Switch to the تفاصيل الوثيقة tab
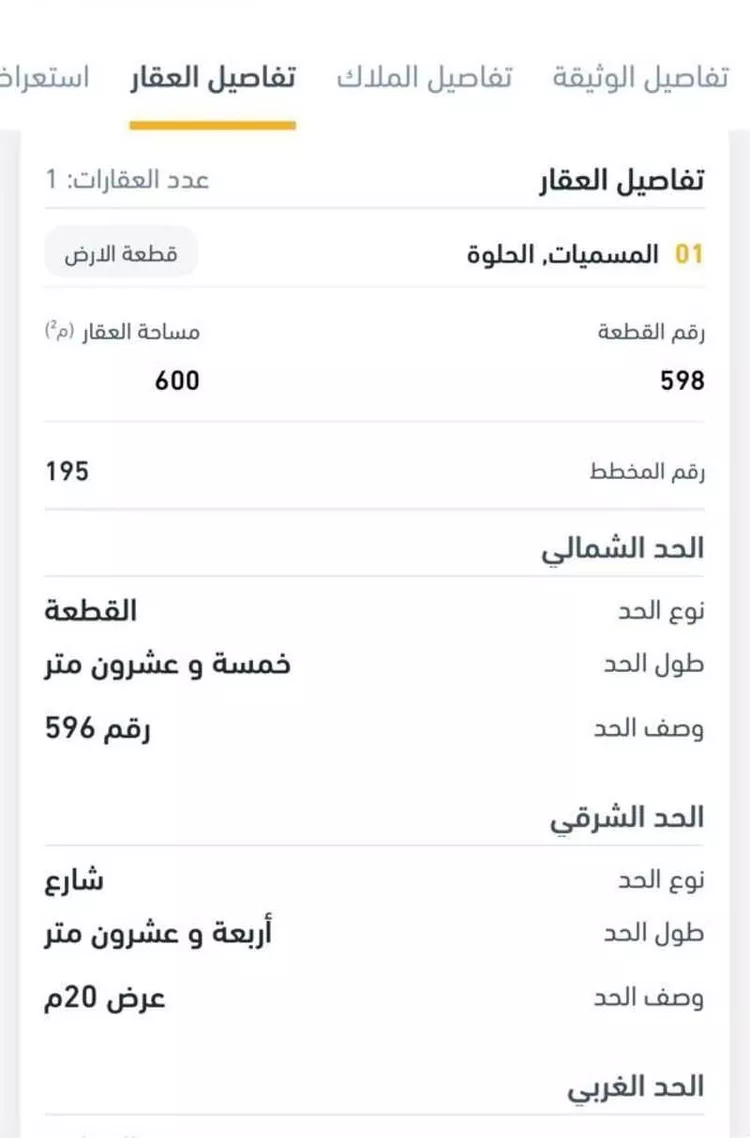 [641, 80]
